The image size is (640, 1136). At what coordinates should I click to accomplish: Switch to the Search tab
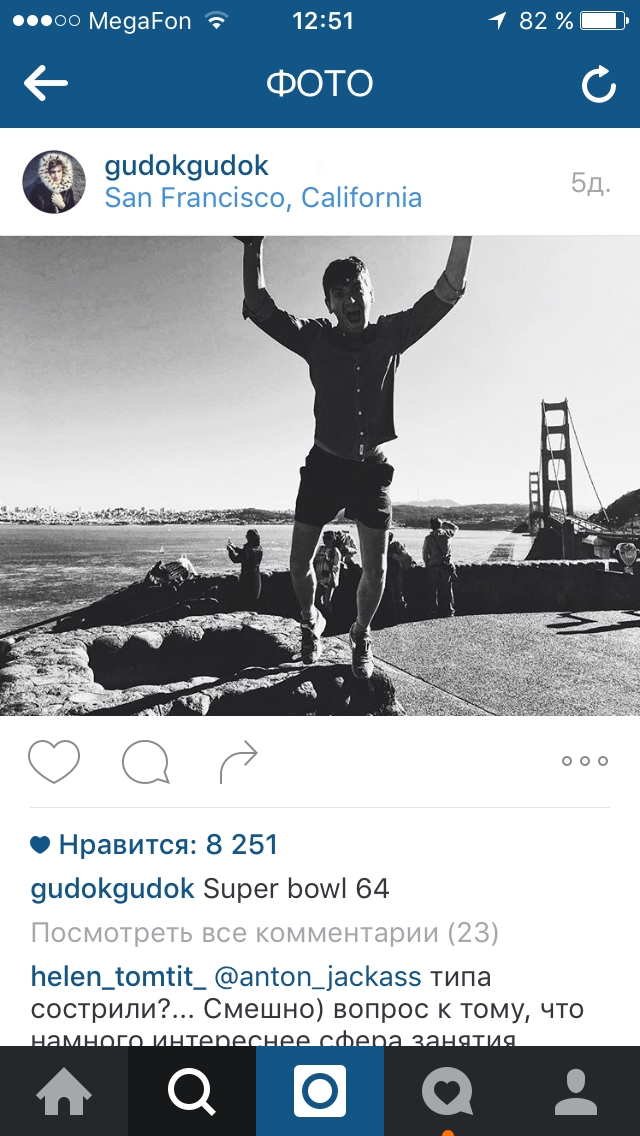click(192, 1091)
